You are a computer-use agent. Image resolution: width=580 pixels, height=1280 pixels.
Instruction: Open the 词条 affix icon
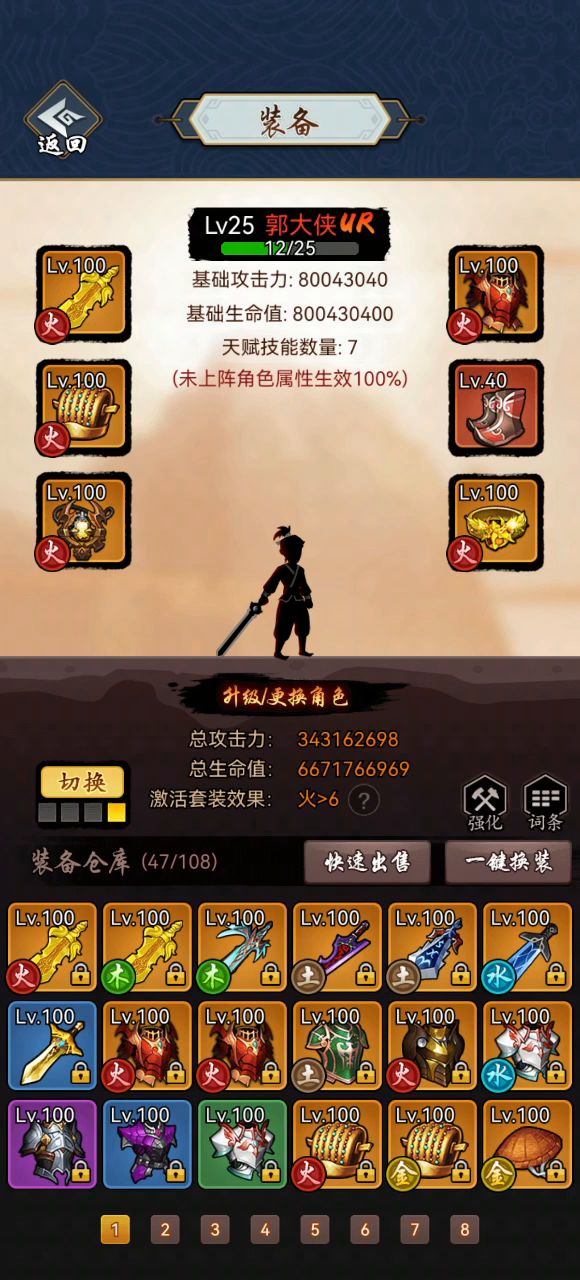[545, 805]
